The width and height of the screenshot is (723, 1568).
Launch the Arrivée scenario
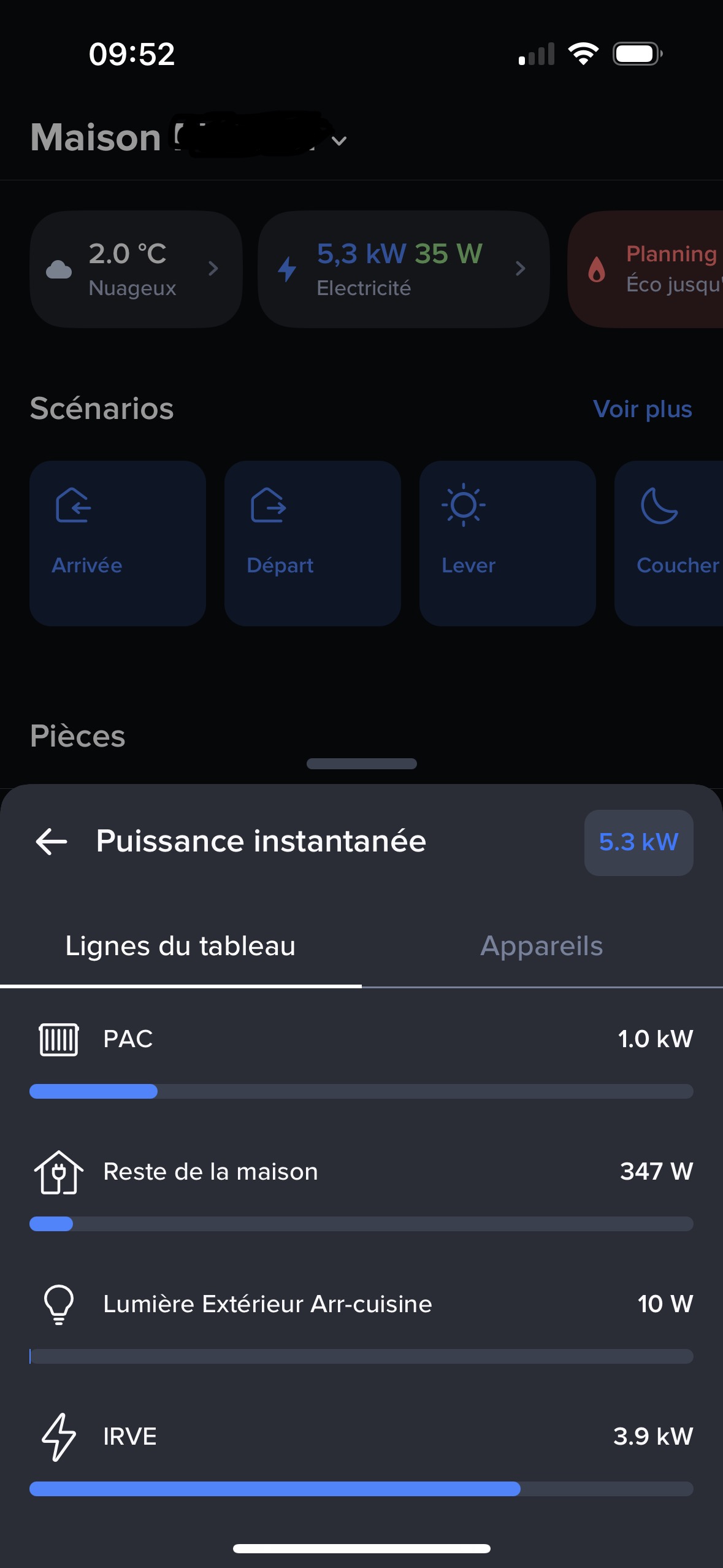118,543
